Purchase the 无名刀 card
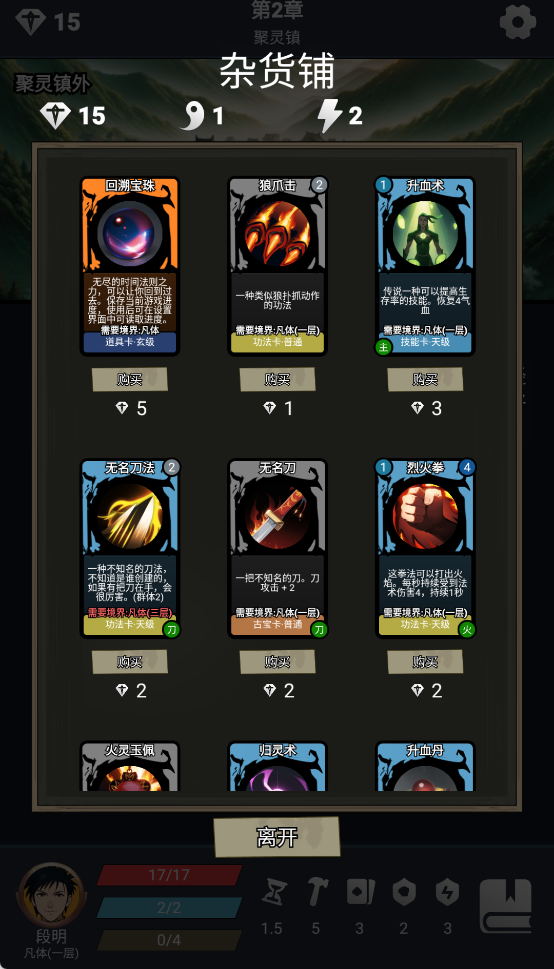Viewport: 554px width, 969px height. point(278,662)
